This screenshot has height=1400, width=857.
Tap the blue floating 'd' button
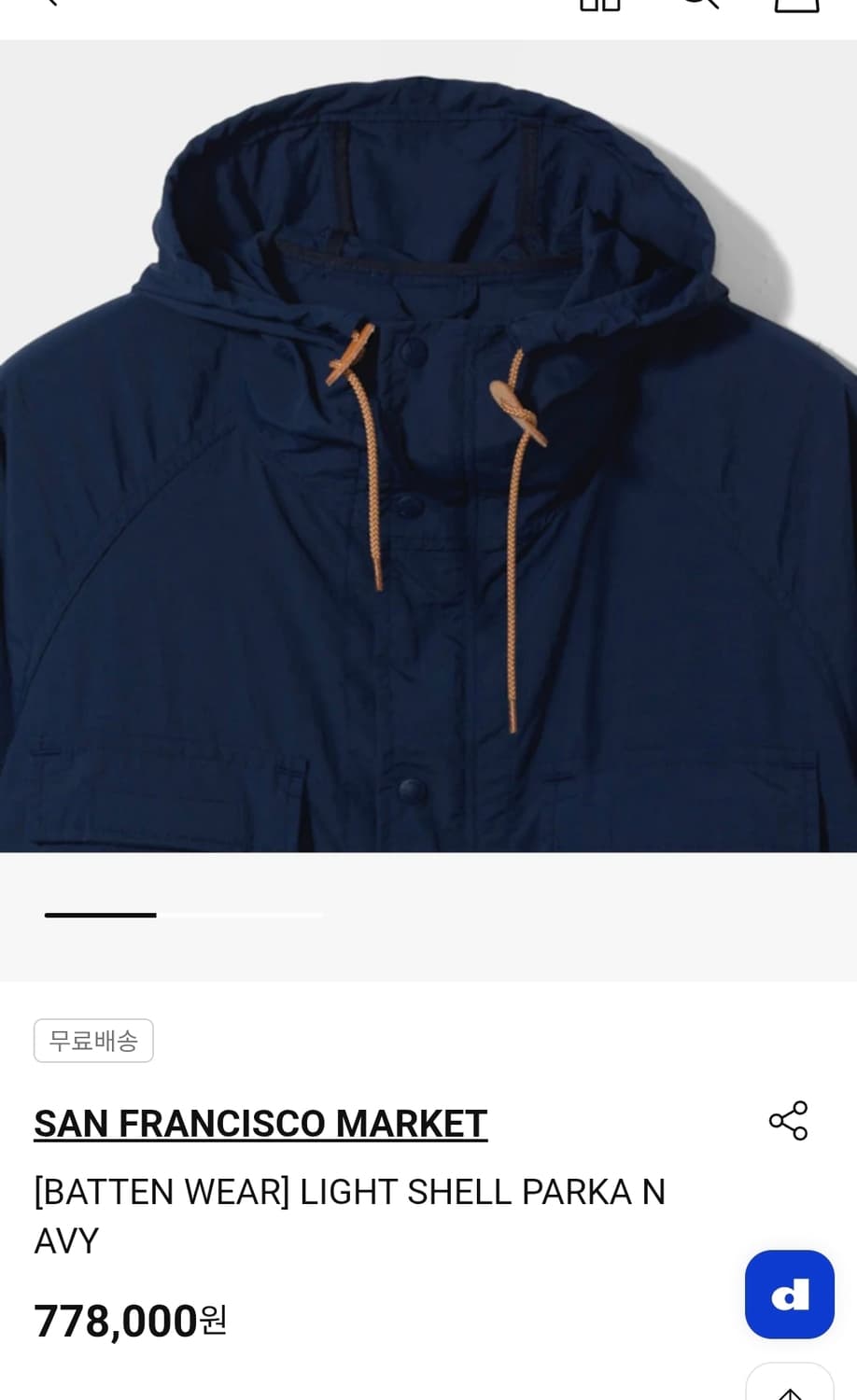click(x=789, y=1295)
